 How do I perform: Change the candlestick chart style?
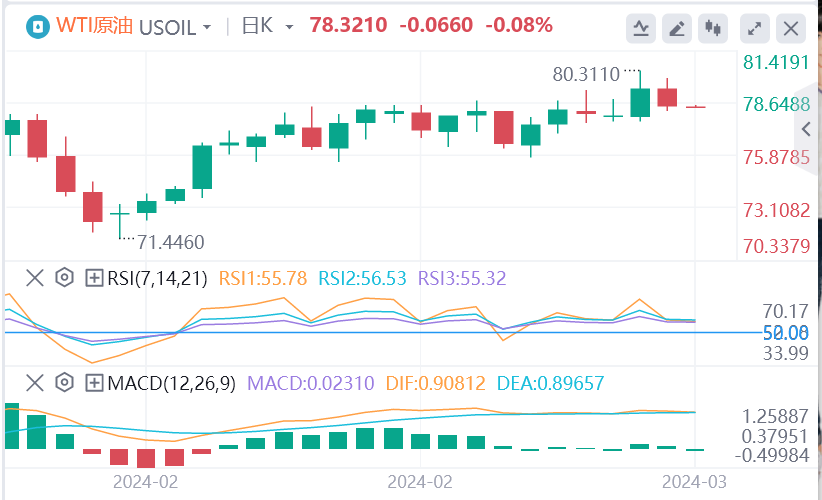pyautogui.click(x=712, y=28)
